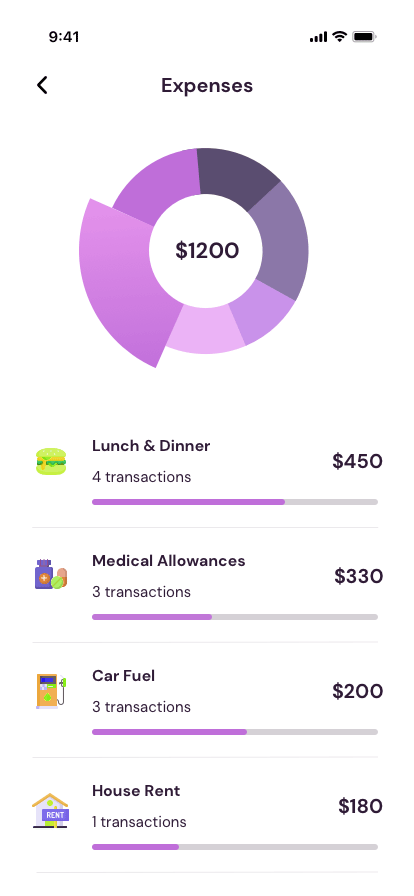Open the Medical Allowances expense row
This screenshot has width=414, height=896.
click(206, 585)
